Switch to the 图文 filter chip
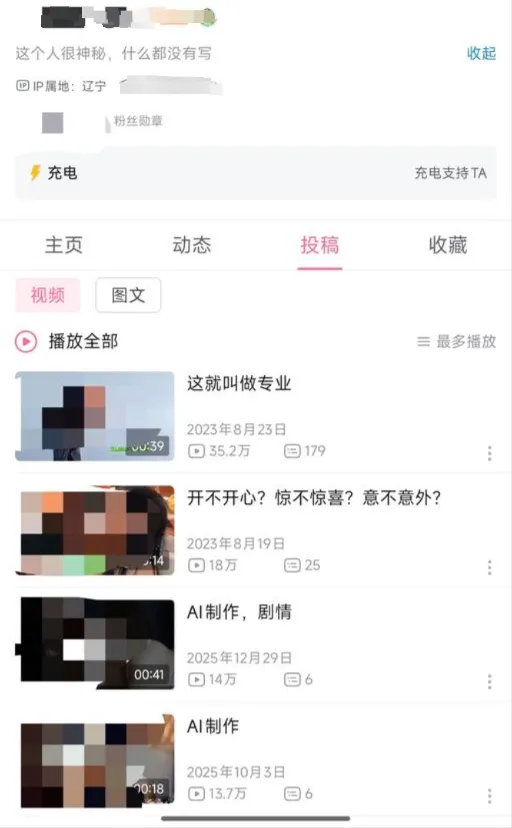512x828 pixels. pyautogui.click(x=128, y=295)
